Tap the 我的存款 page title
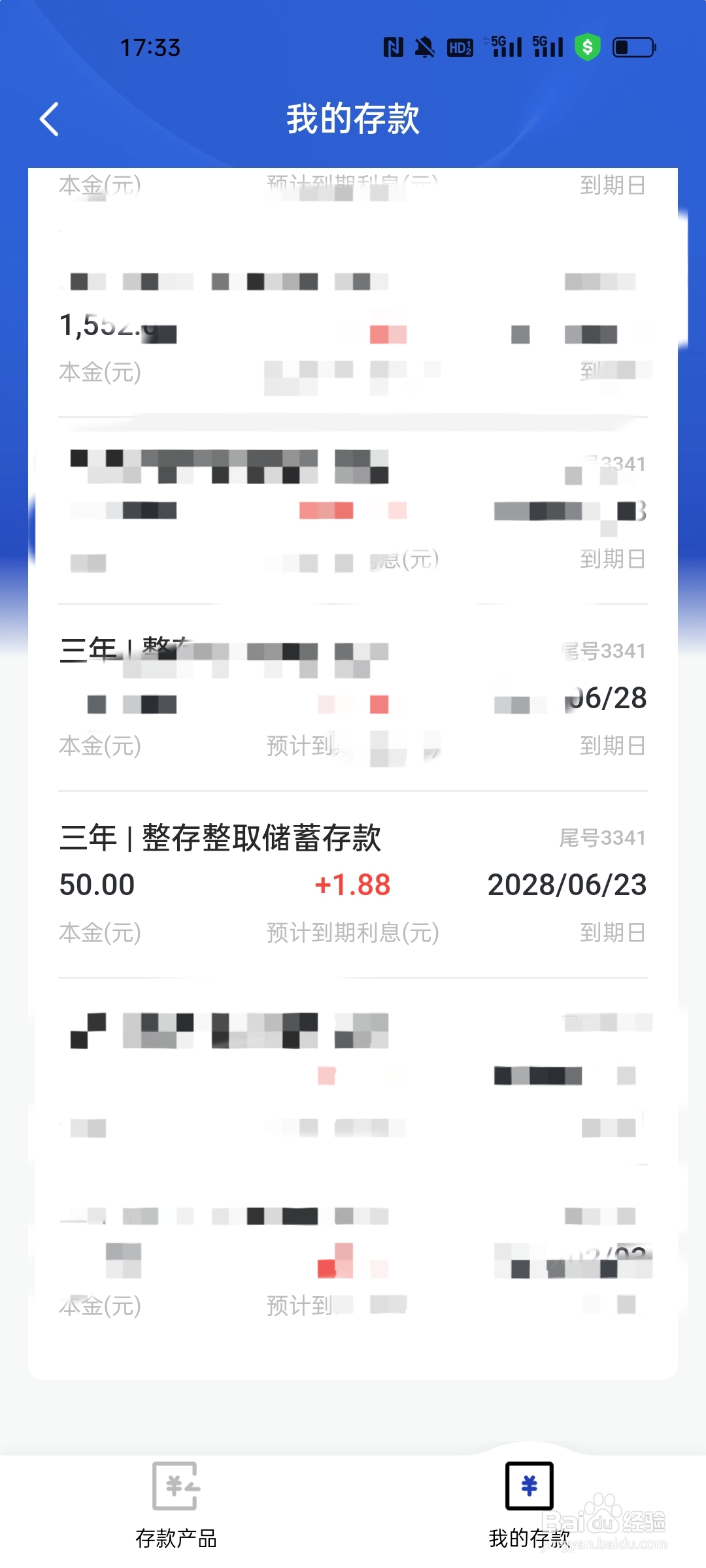This screenshot has width=706, height=1568. [353, 120]
